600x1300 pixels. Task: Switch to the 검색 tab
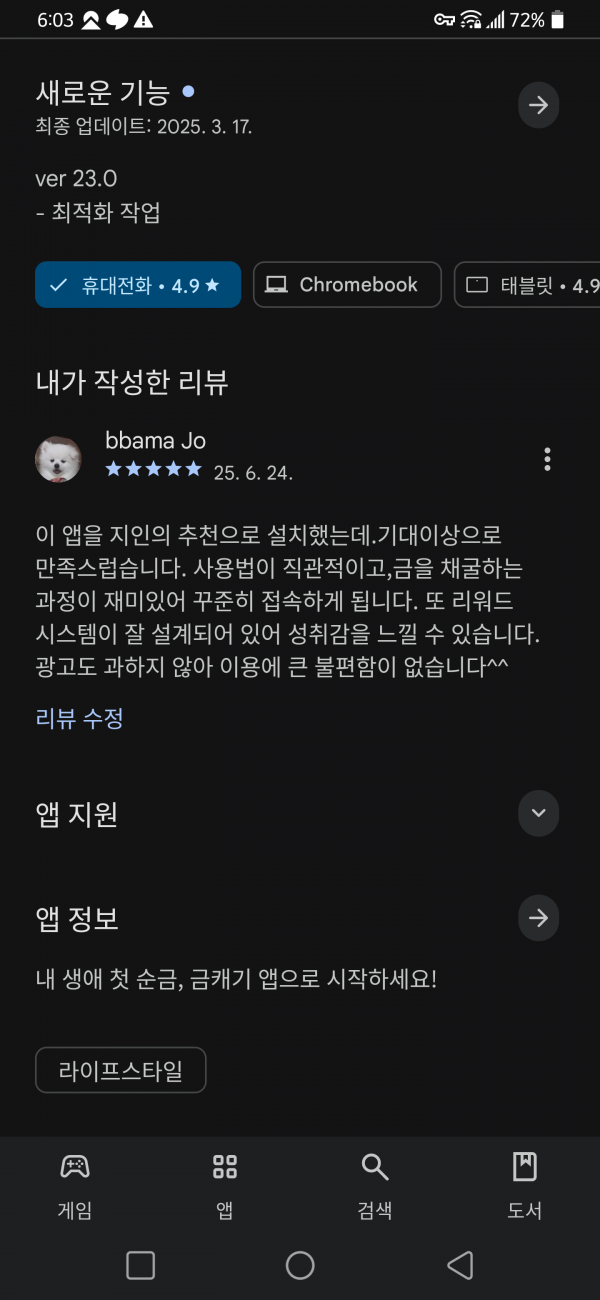[375, 1186]
